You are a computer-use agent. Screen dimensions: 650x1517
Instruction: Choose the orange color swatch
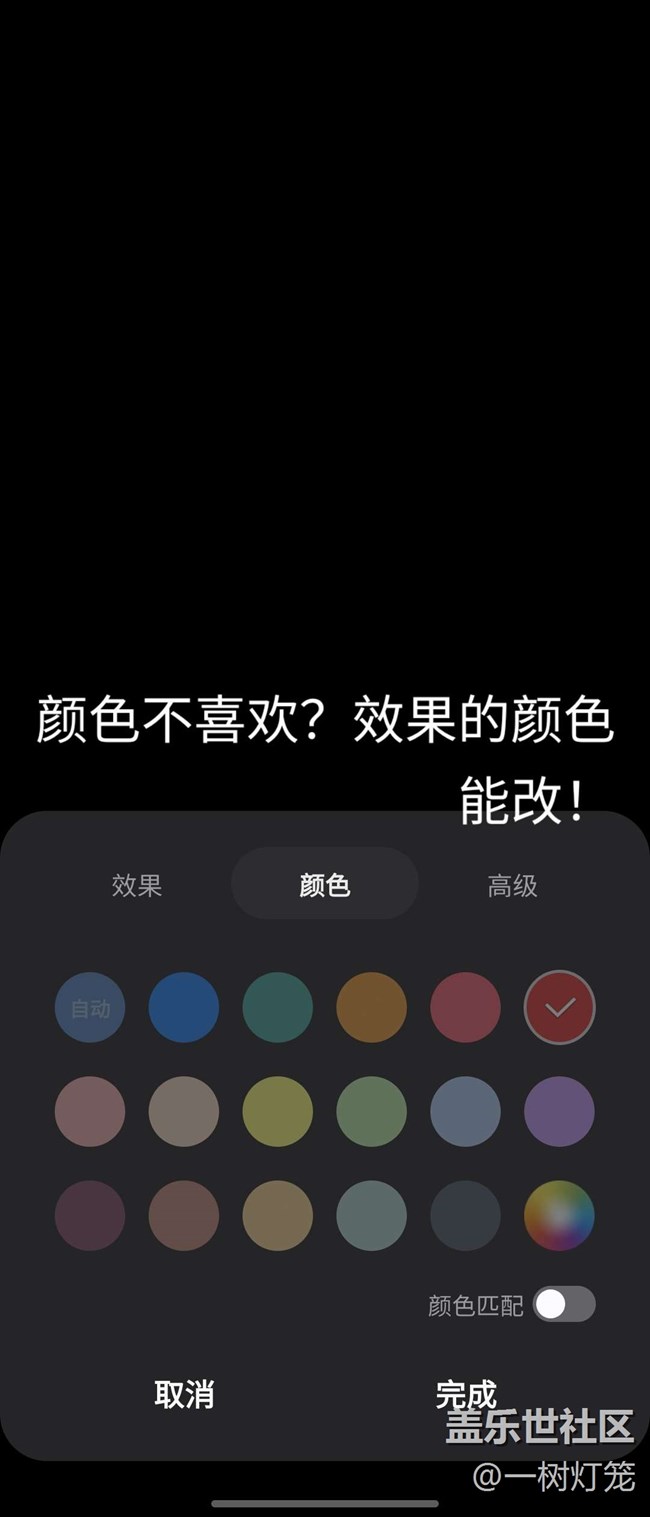pyautogui.click(x=372, y=1008)
